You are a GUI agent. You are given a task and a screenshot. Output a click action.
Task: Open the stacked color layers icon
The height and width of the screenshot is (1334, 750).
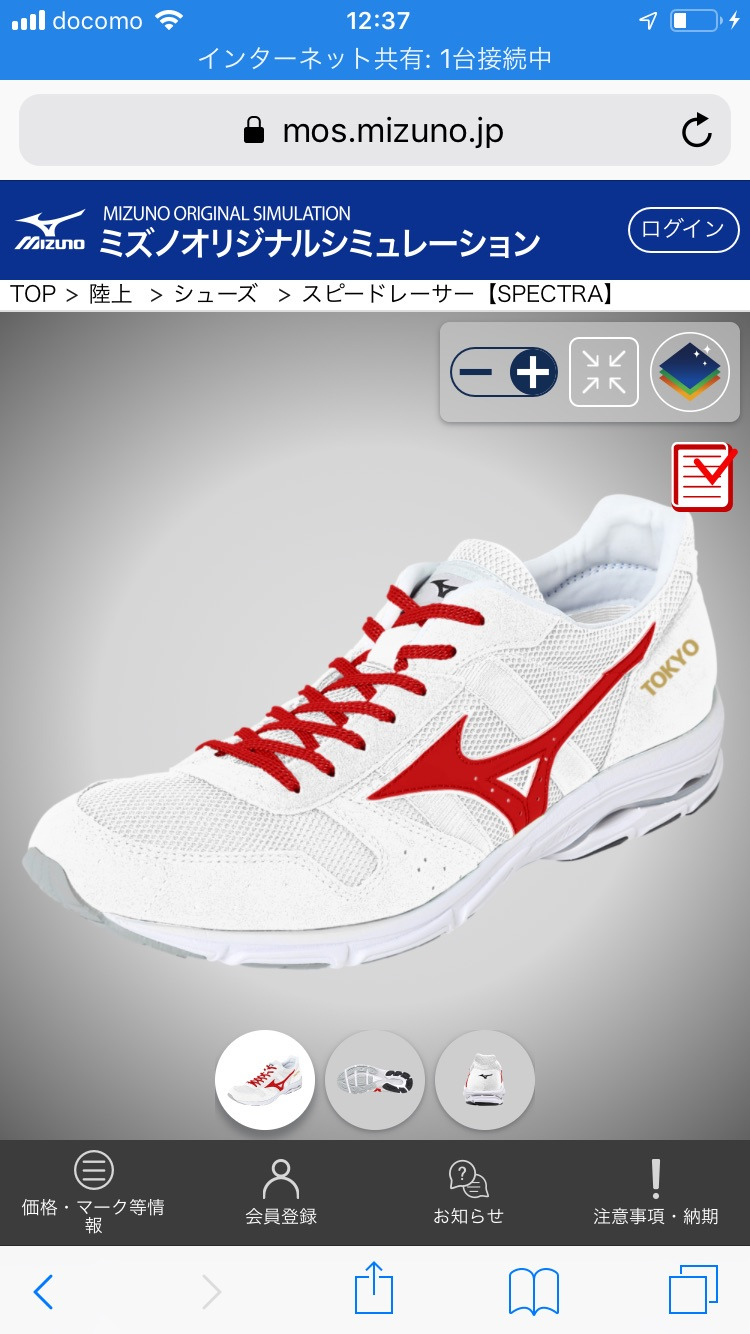pos(690,372)
